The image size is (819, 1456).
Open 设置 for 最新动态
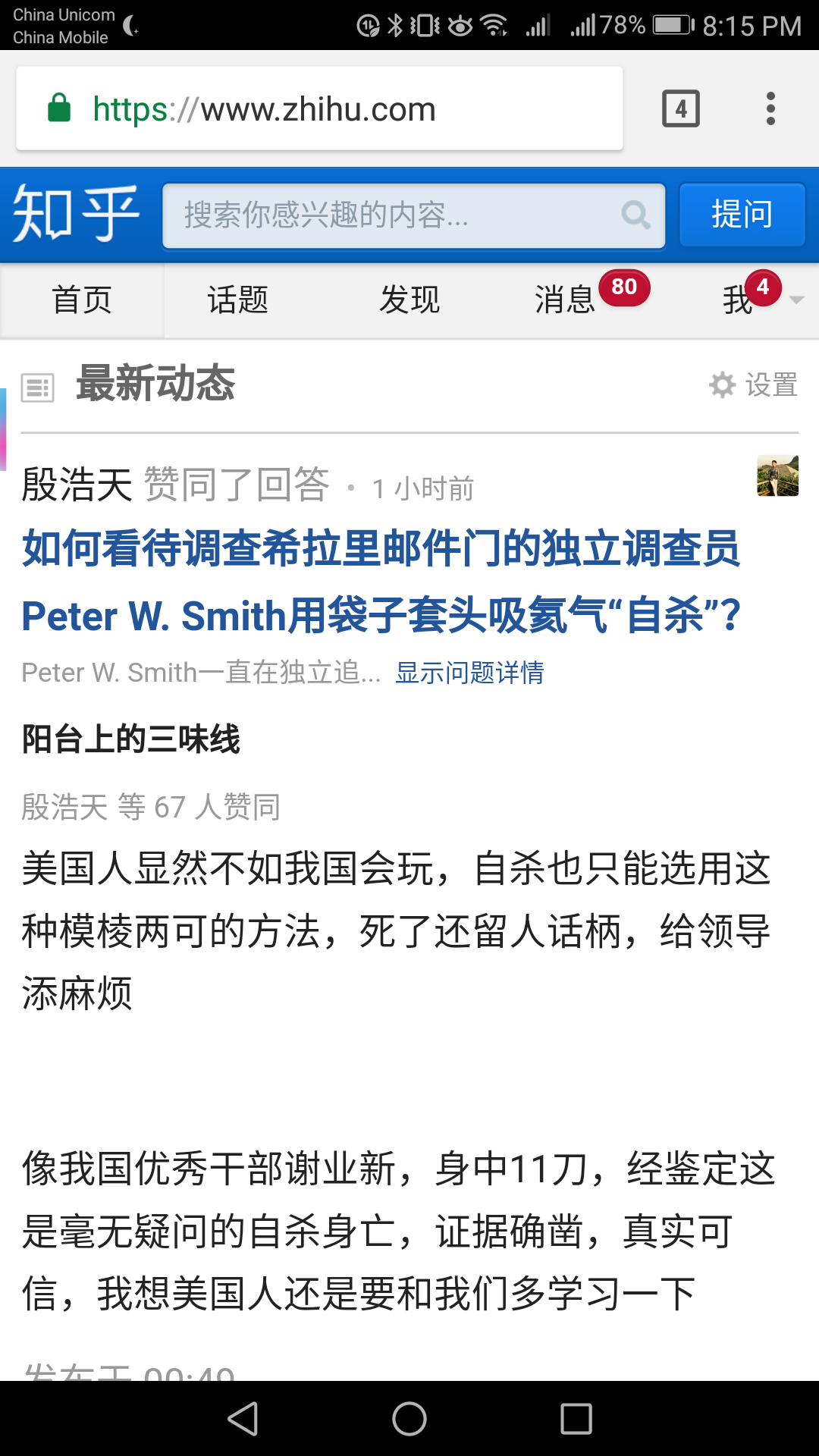[754, 384]
